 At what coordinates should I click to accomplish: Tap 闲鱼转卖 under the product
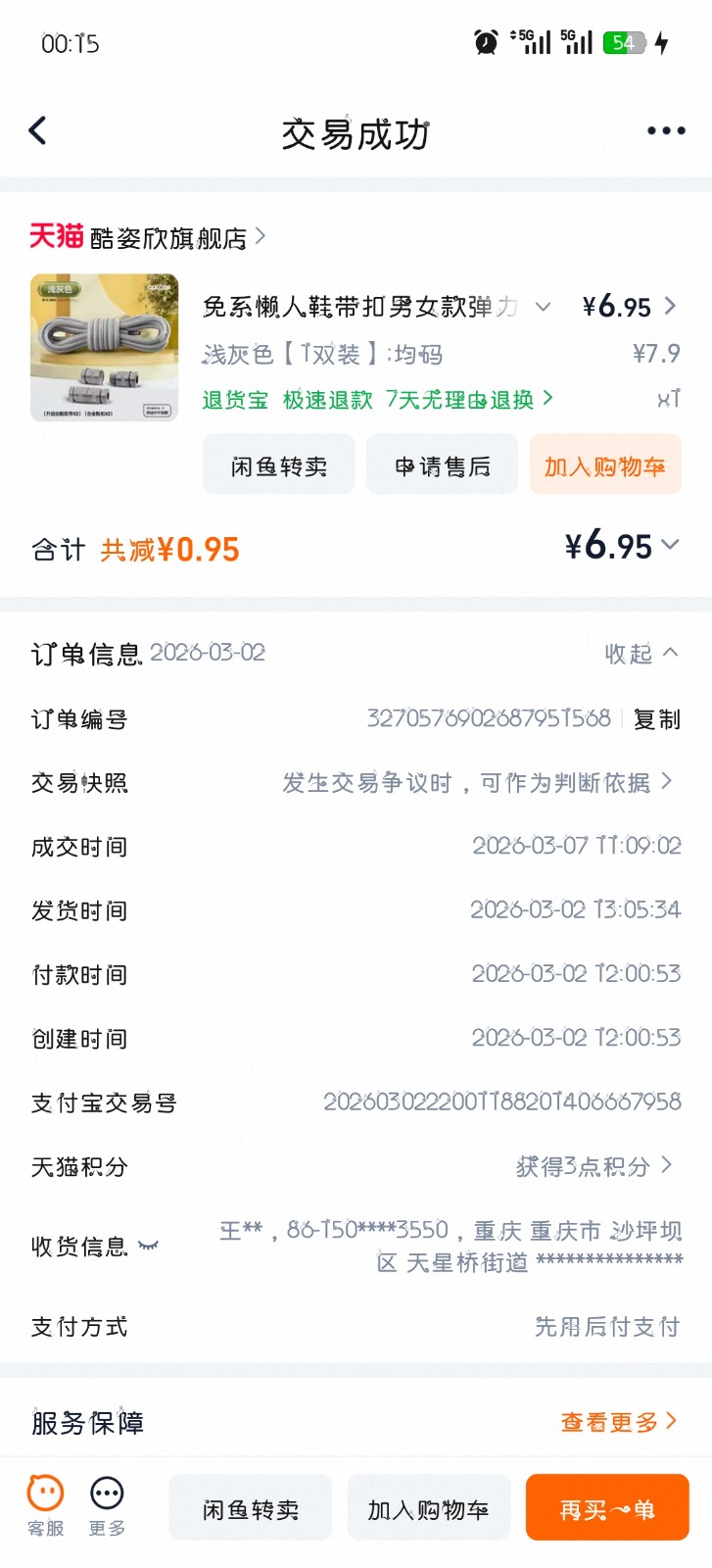(279, 466)
